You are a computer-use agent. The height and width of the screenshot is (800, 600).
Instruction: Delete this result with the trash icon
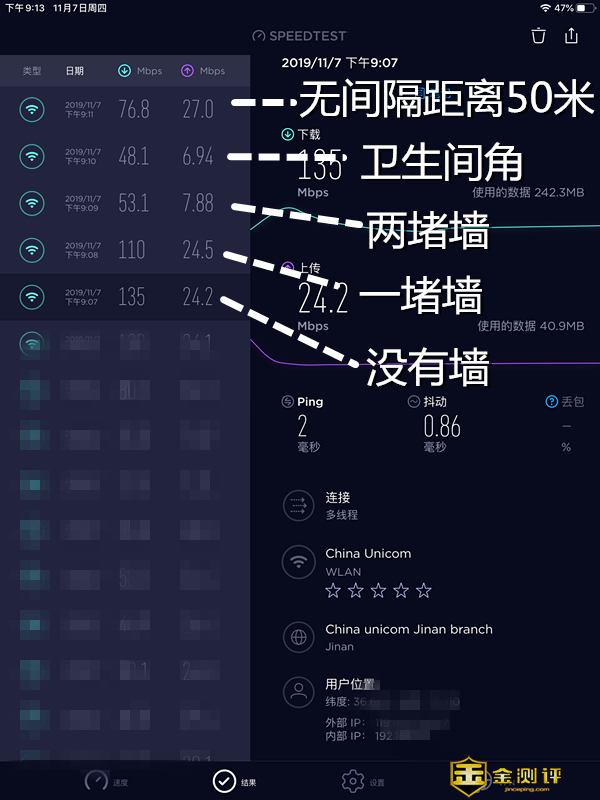coord(539,36)
